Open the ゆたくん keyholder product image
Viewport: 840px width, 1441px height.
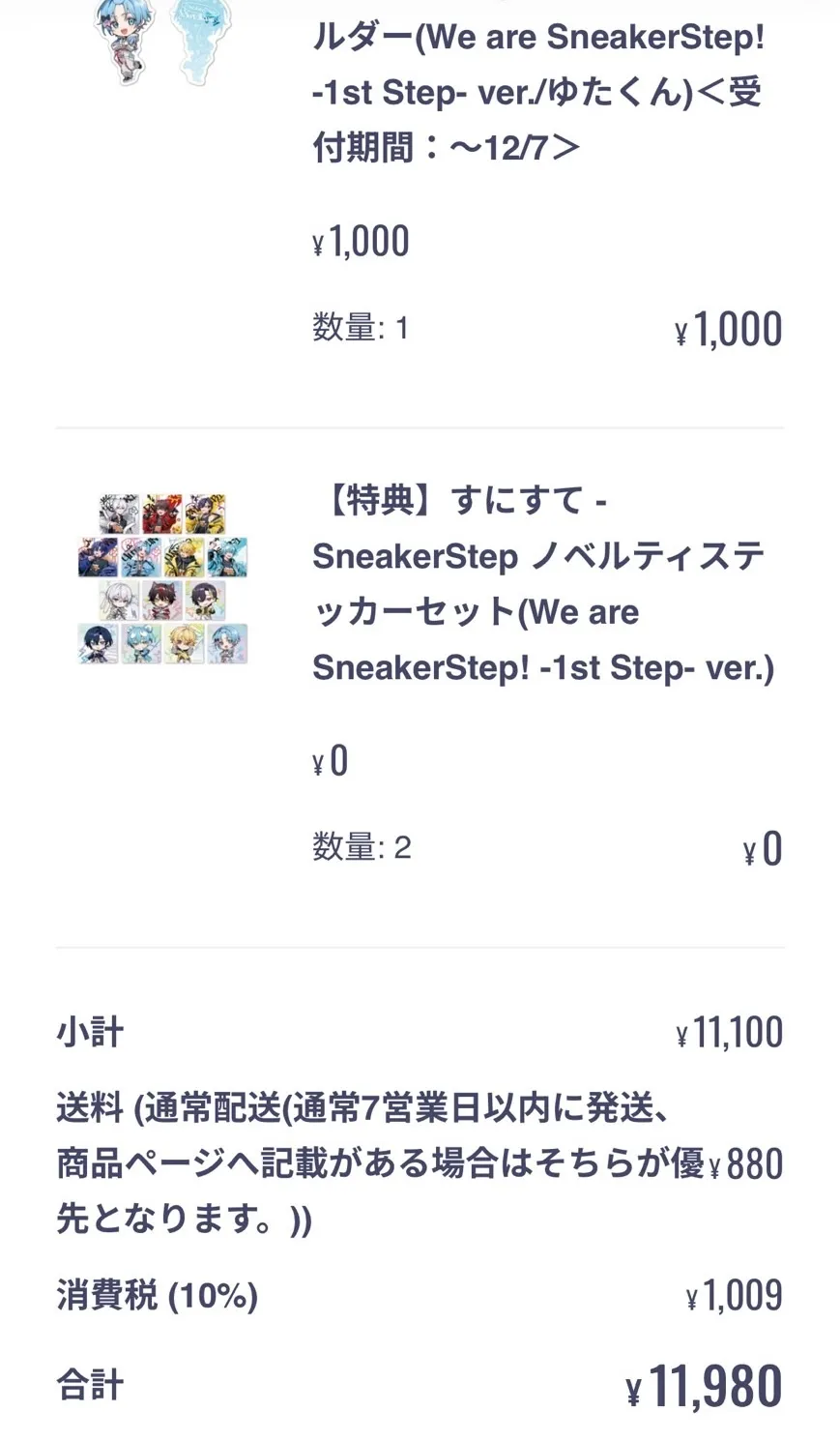tap(162, 39)
